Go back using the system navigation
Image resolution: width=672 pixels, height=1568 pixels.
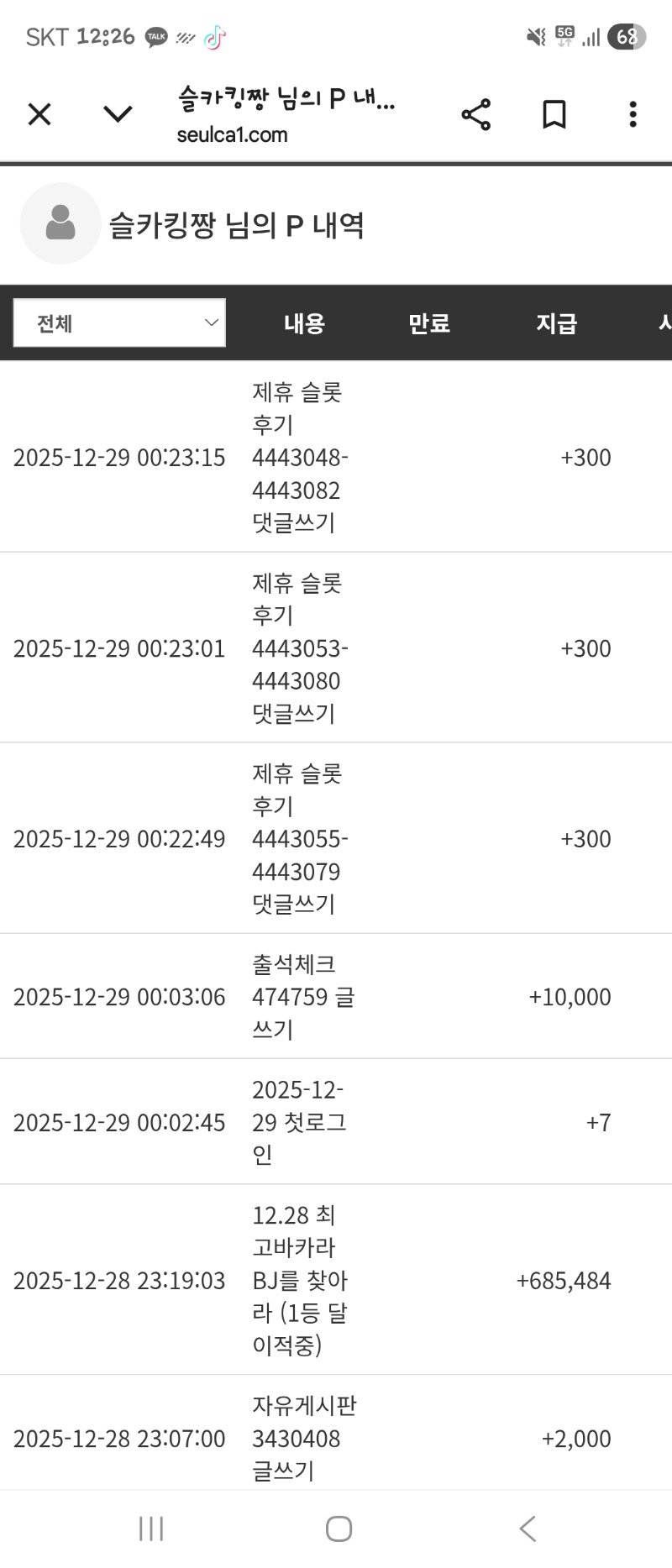[x=528, y=1529]
